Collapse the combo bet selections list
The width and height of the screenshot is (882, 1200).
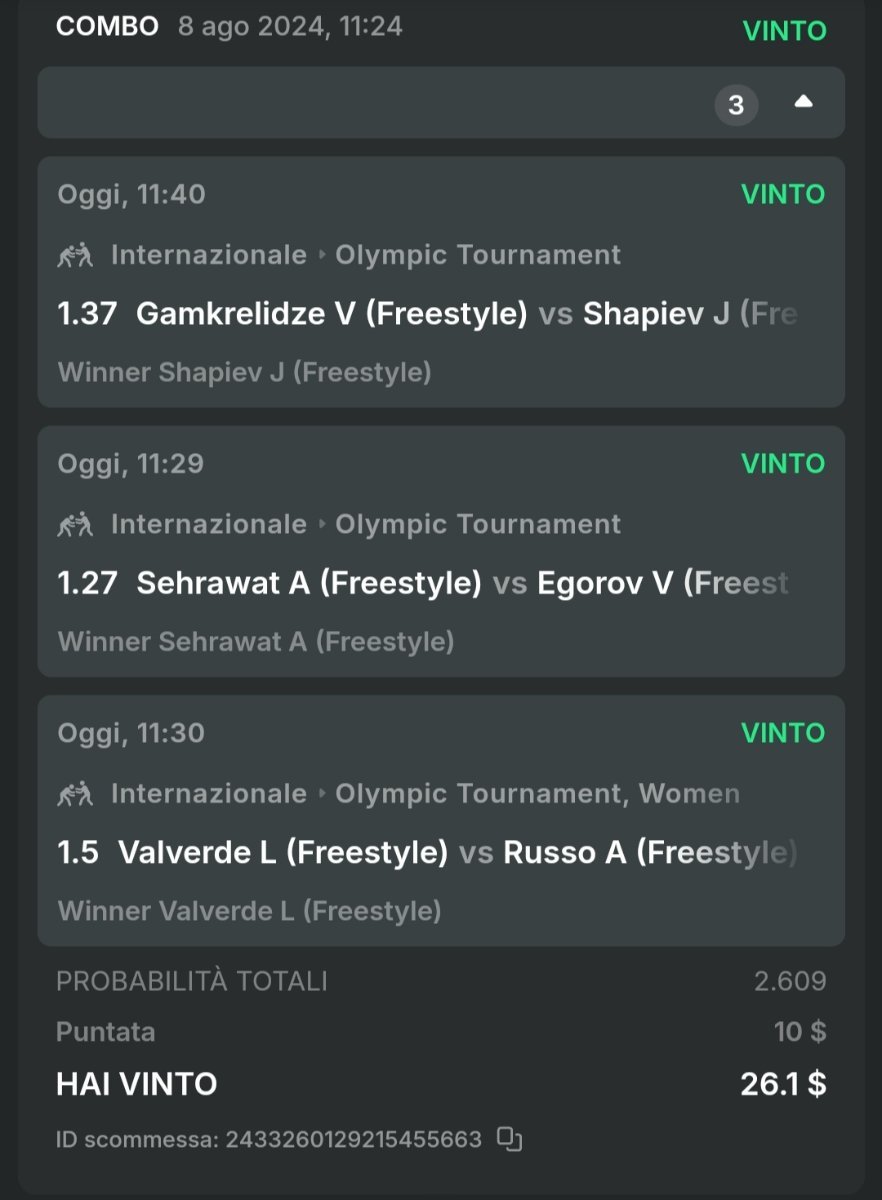[803, 103]
